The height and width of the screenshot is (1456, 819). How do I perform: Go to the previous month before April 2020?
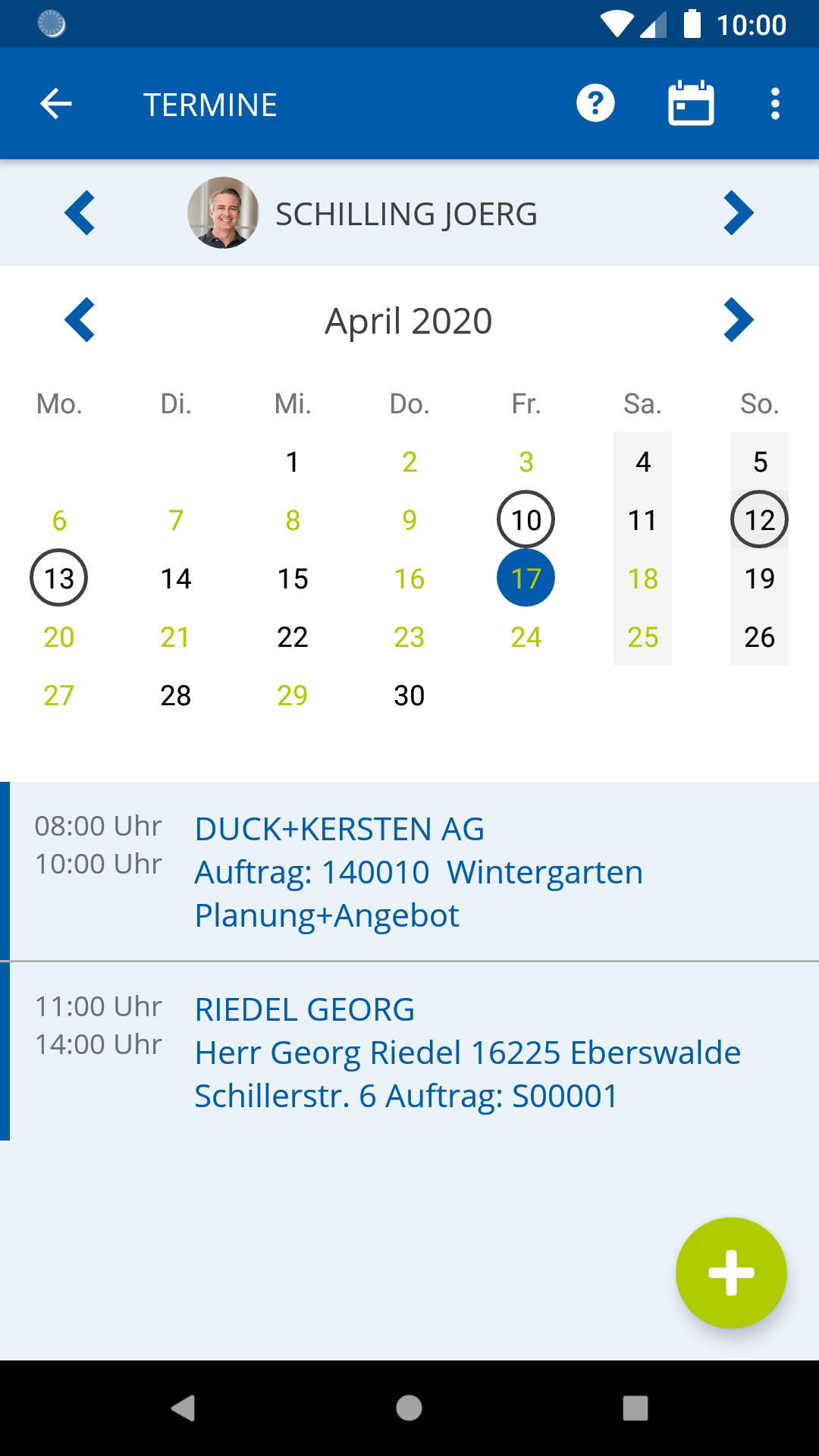80,320
